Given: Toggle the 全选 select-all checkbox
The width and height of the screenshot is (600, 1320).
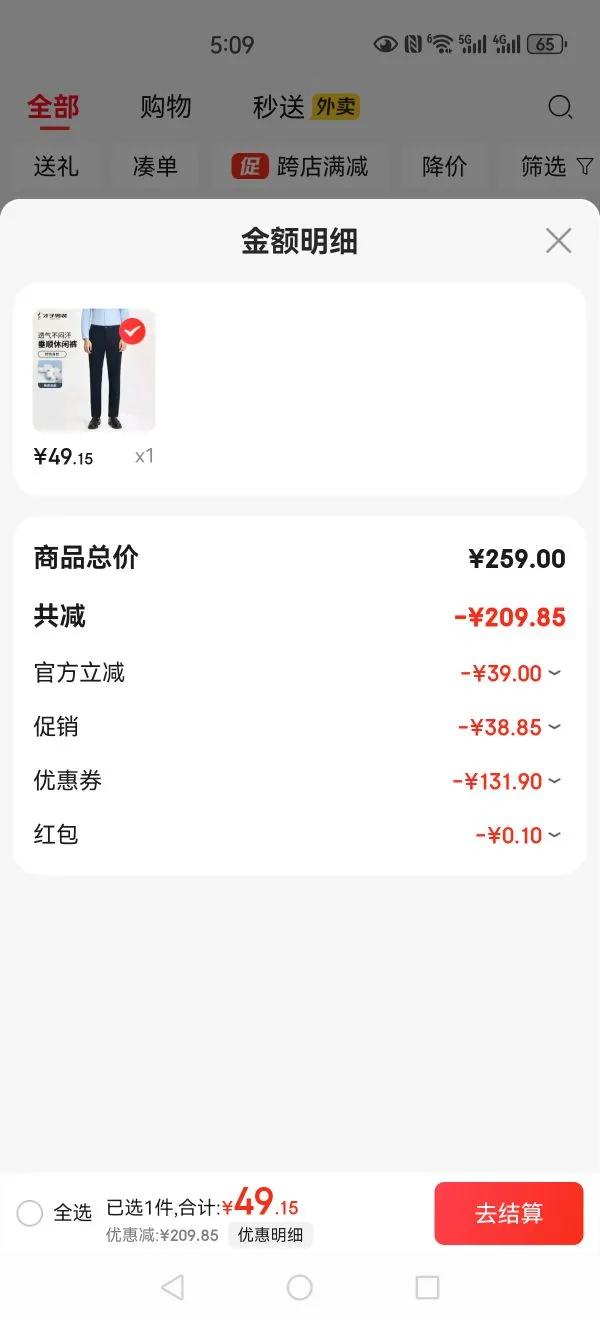Looking at the screenshot, I should click(x=30, y=1213).
